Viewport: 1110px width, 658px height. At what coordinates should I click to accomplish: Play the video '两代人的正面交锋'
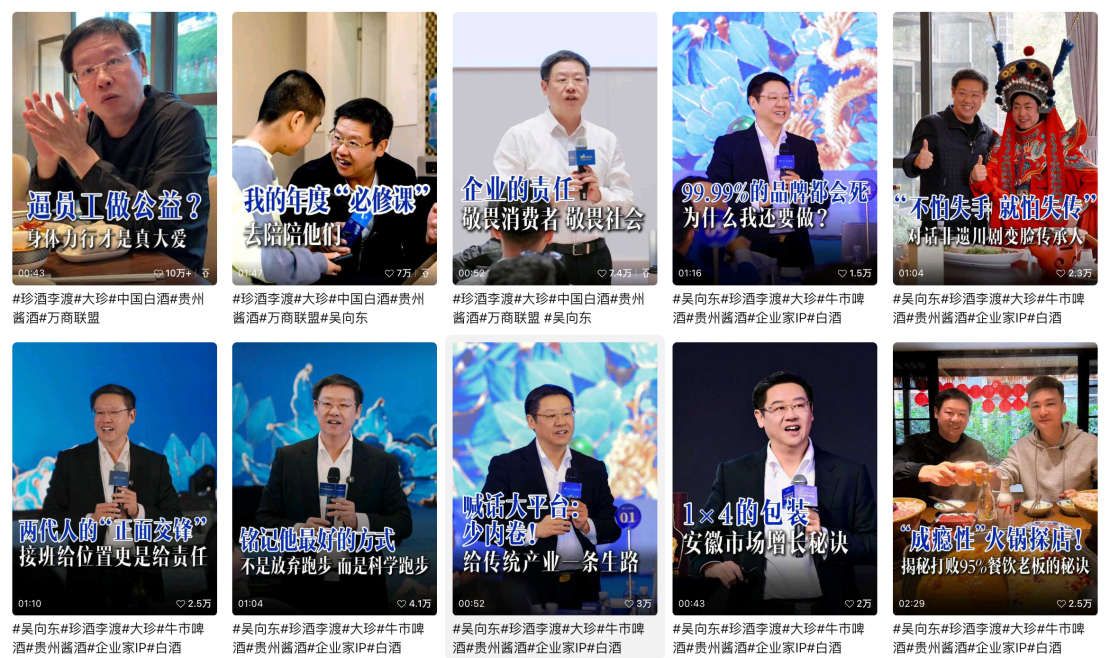[x=114, y=478]
